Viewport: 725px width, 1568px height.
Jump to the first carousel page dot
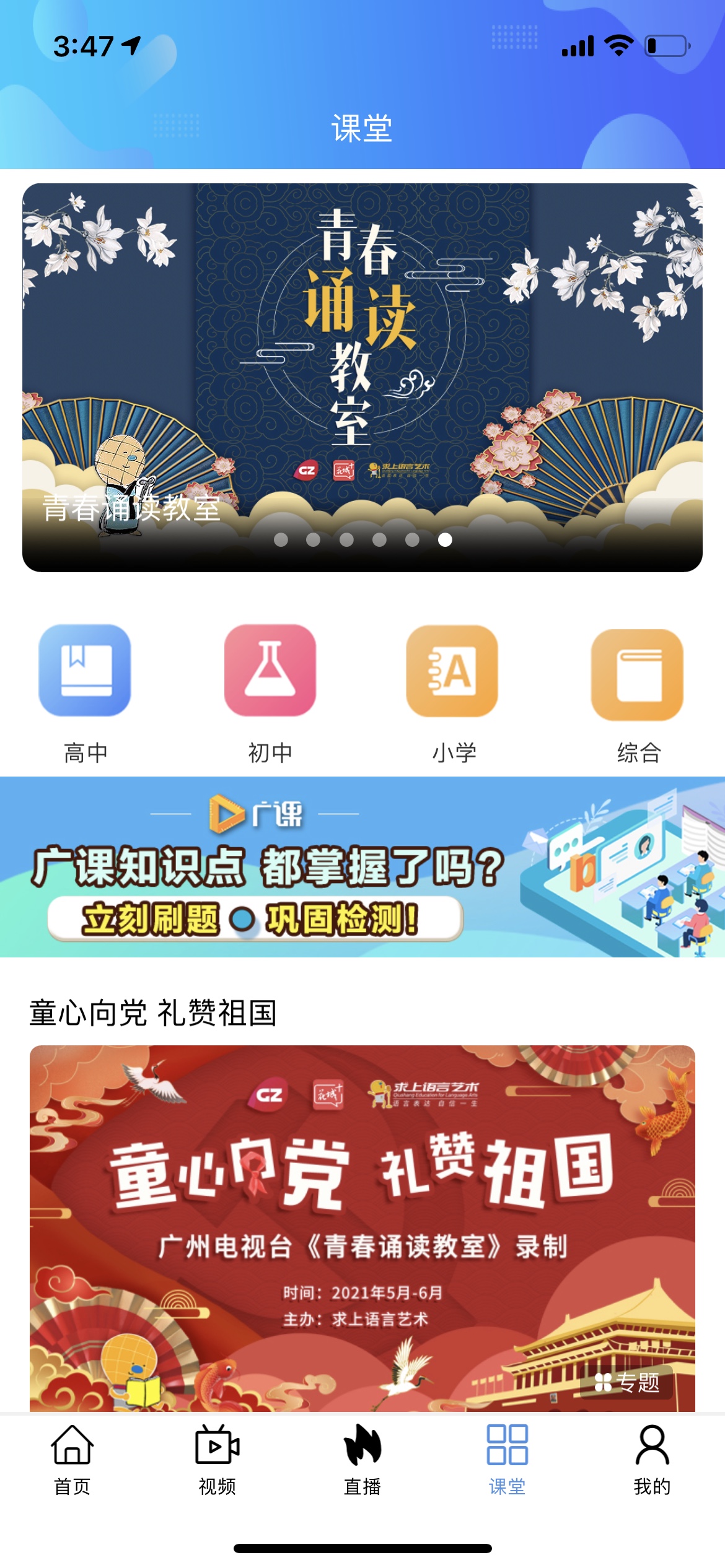click(x=281, y=540)
